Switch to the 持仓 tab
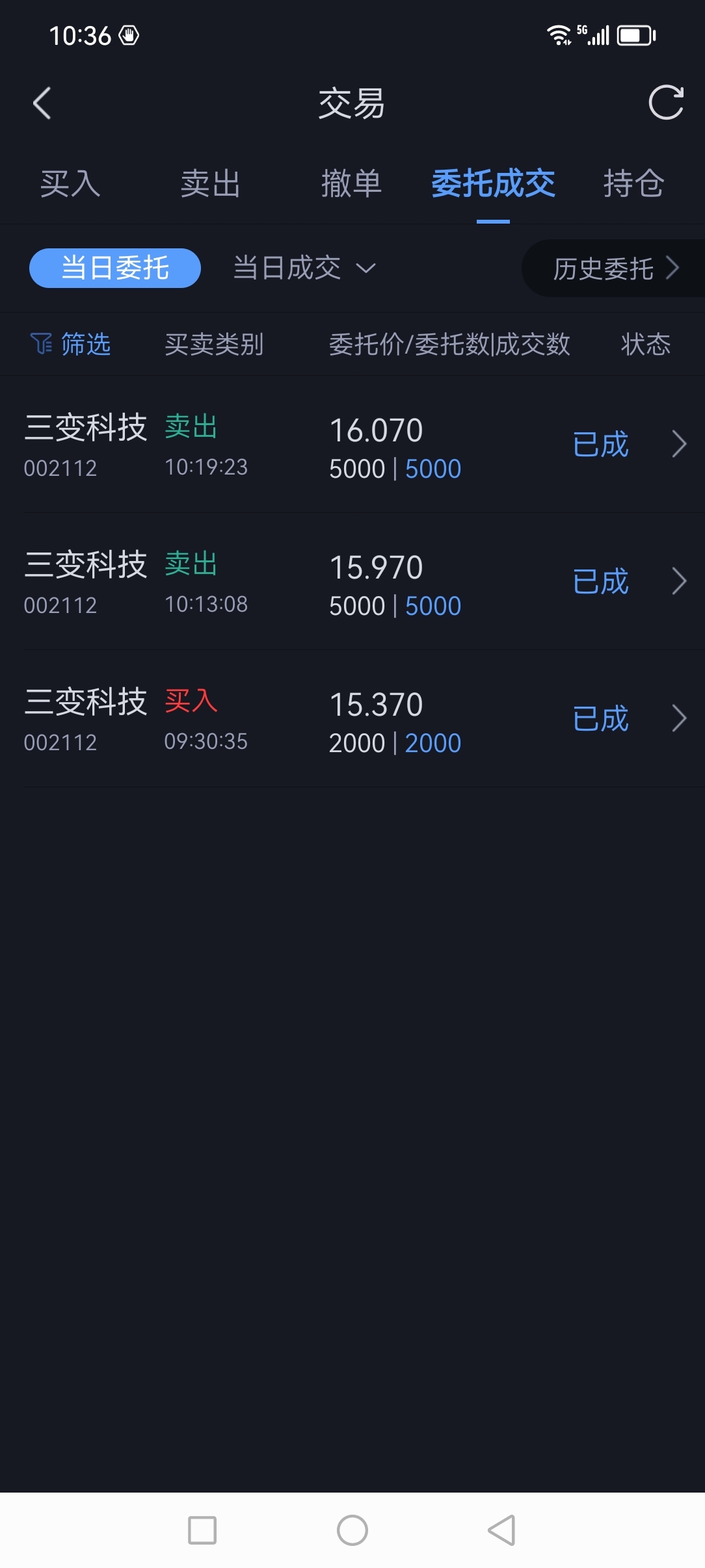 (633, 183)
